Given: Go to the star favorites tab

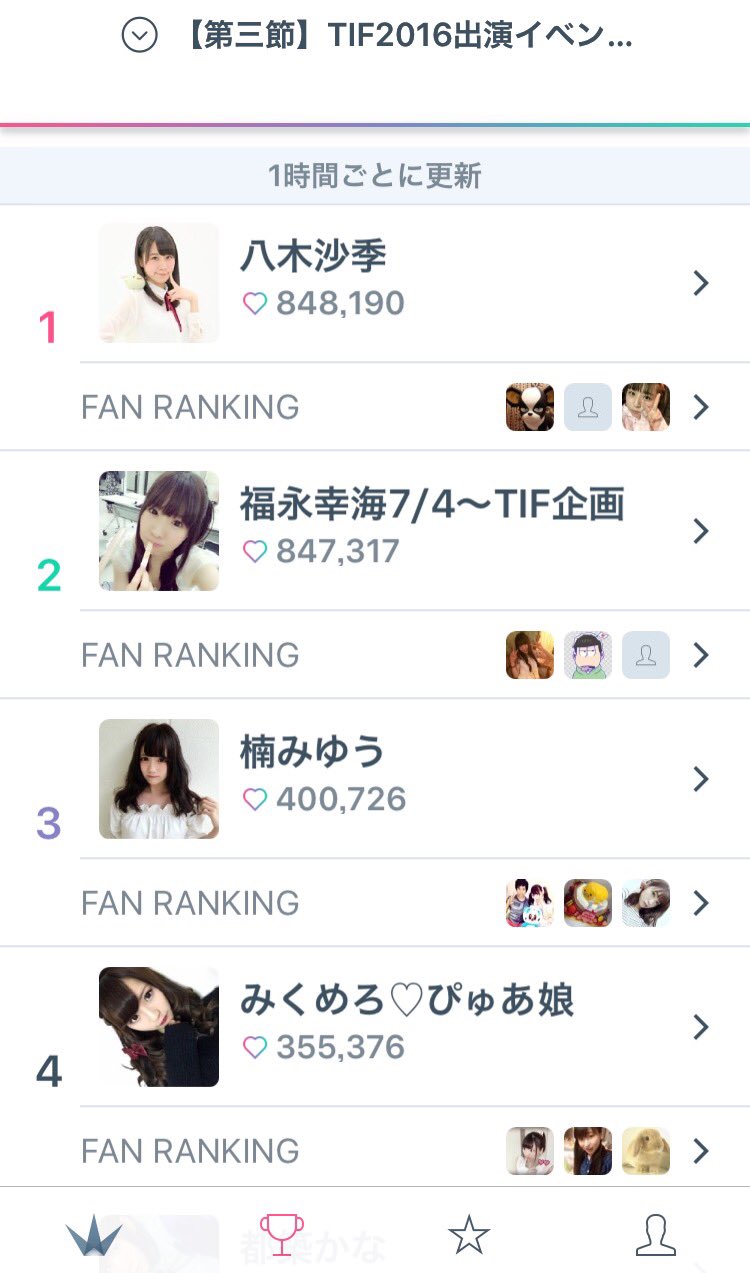Looking at the screenshot, I should [468, 1235].
